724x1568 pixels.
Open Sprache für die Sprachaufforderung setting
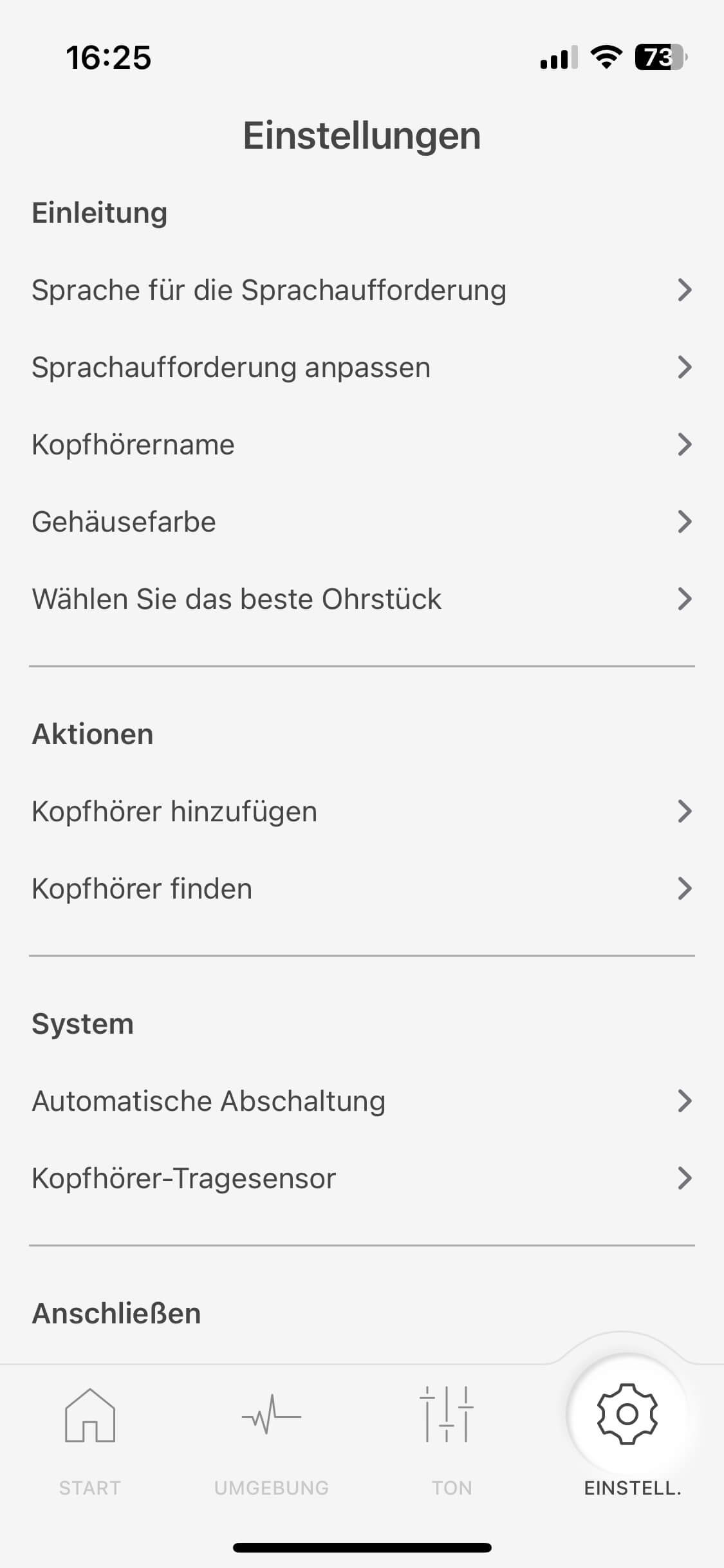coord(360,290)
